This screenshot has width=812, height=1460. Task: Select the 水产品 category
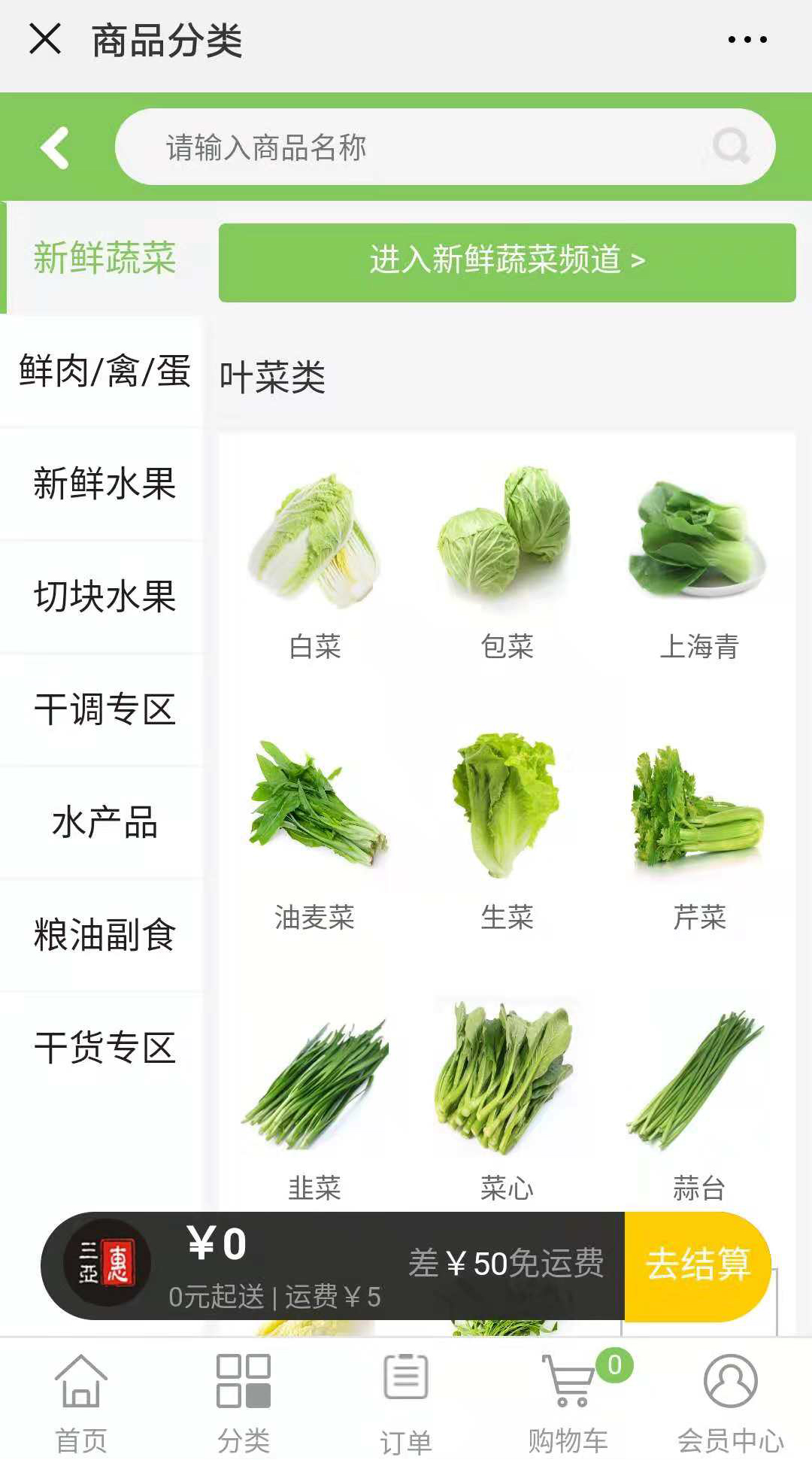coord(104,822)
